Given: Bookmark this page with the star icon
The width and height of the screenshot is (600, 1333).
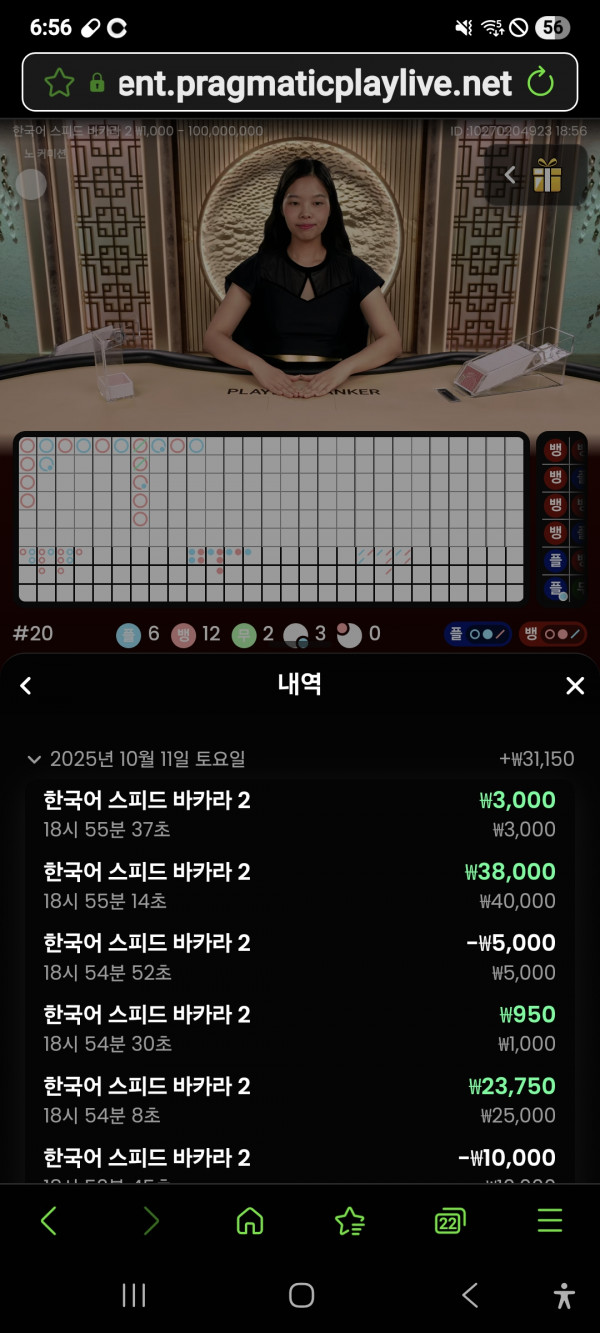Looking at the screenshot, I should (x=59, y=82).
